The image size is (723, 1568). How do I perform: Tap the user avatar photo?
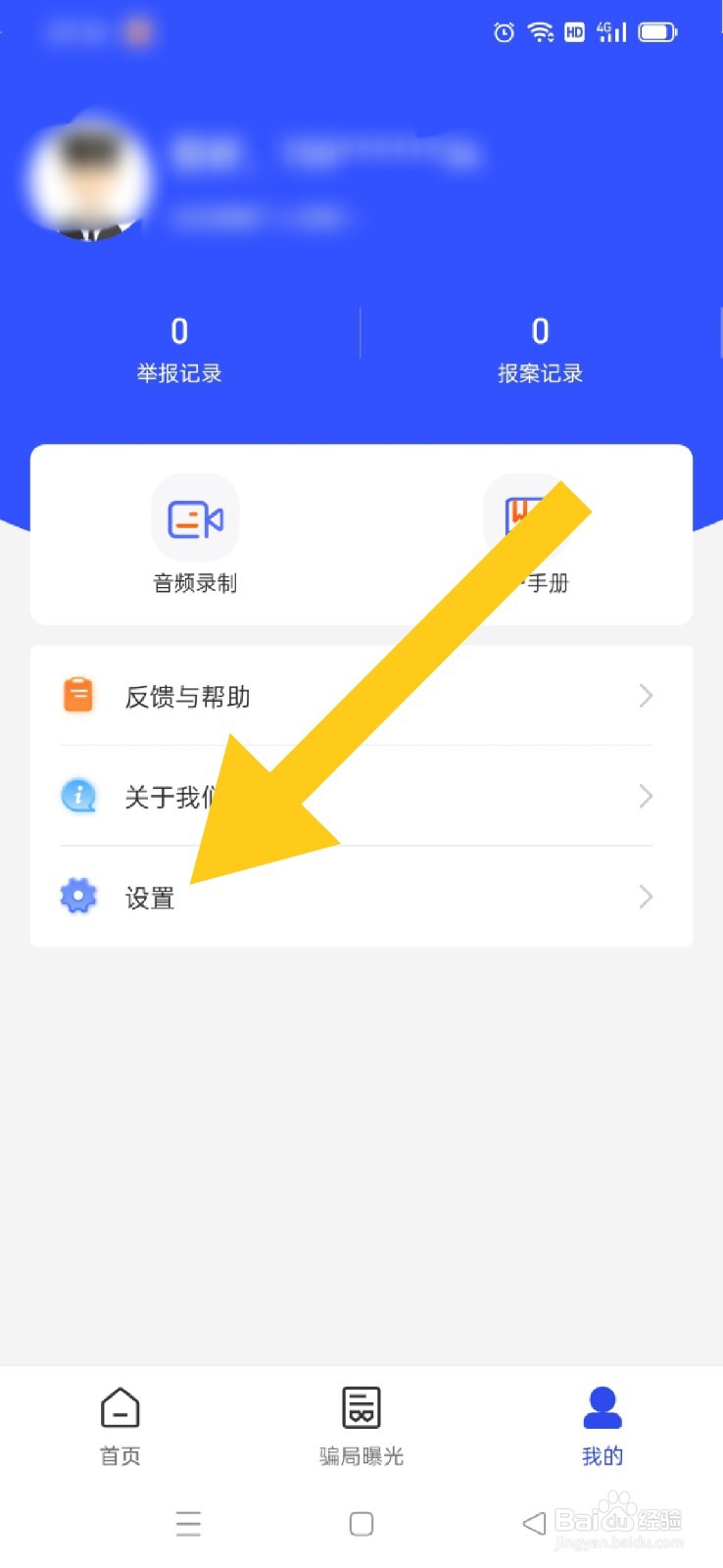point(90,181)
